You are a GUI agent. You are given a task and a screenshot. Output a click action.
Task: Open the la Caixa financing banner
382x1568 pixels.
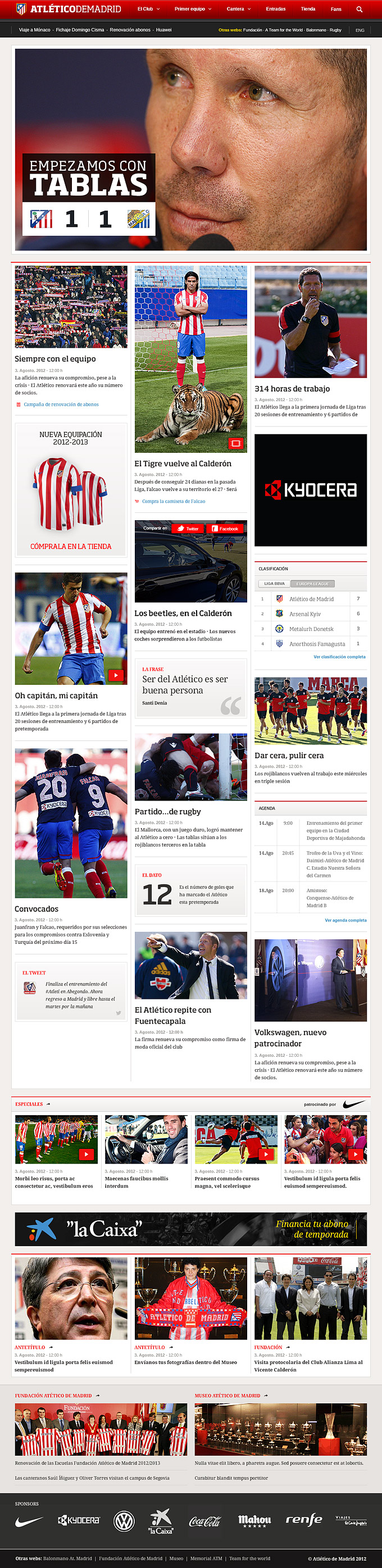(x=190, y=1229)
